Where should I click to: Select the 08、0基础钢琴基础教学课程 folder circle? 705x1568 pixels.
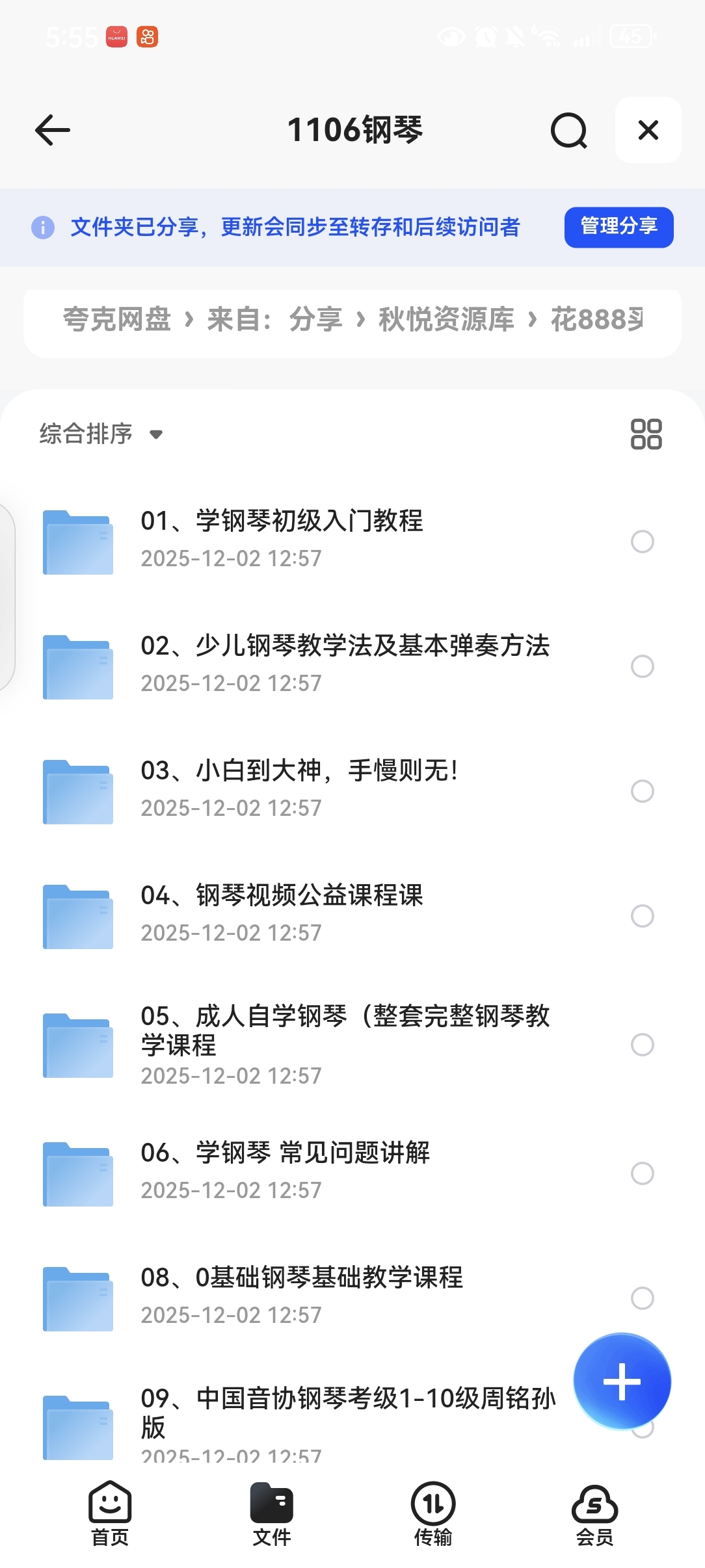642,1298
